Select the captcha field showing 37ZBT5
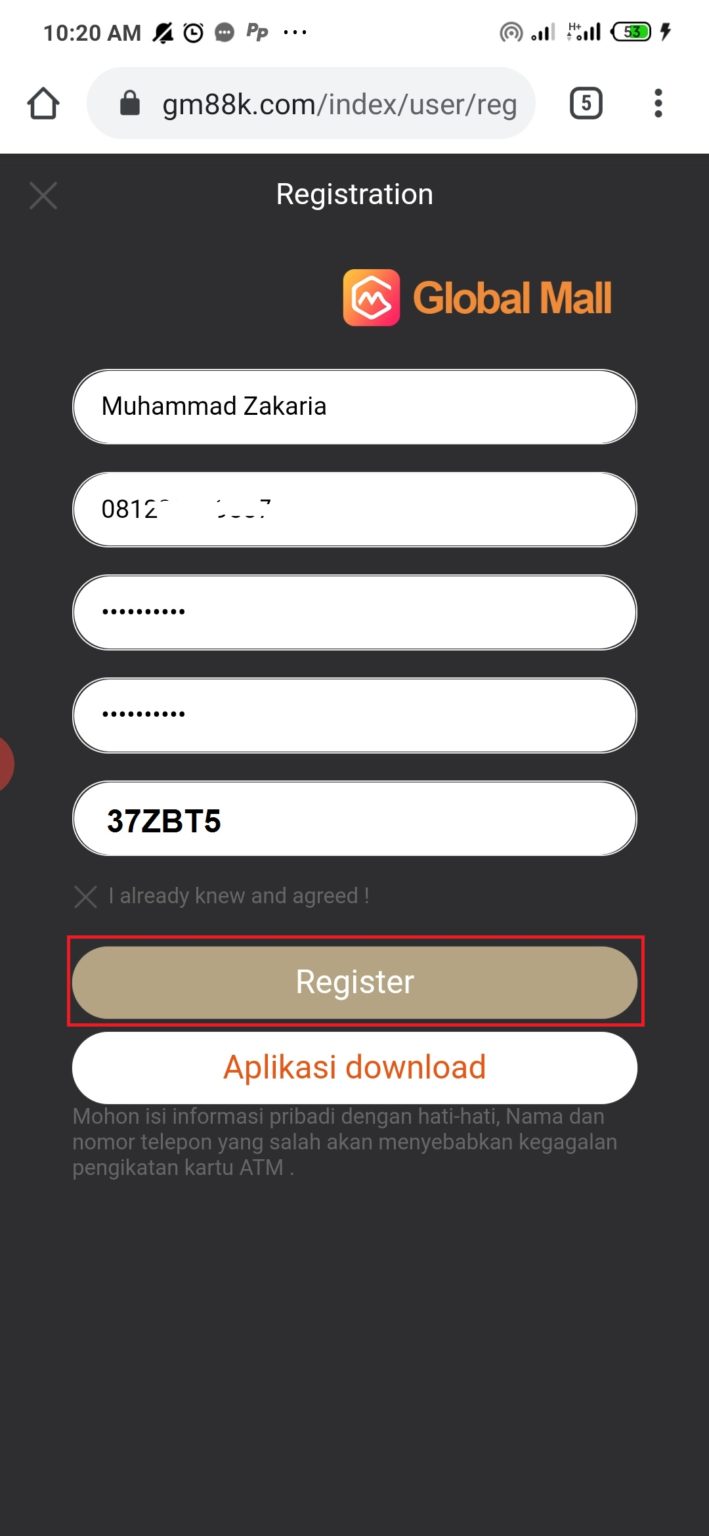Image resolution: width=709 pixels, height=1536 pixels. [x=354, y=819]
